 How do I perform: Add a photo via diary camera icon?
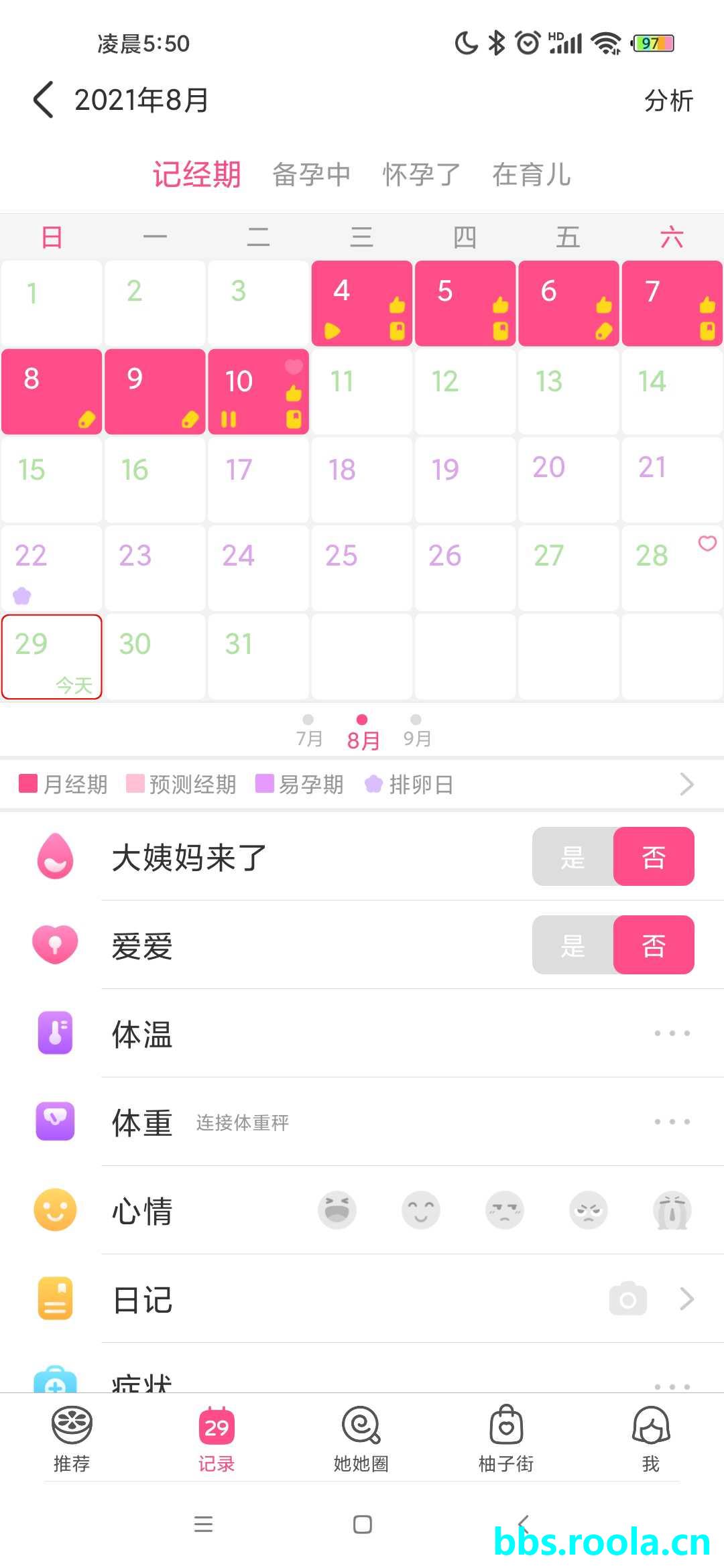(628, 1299)
